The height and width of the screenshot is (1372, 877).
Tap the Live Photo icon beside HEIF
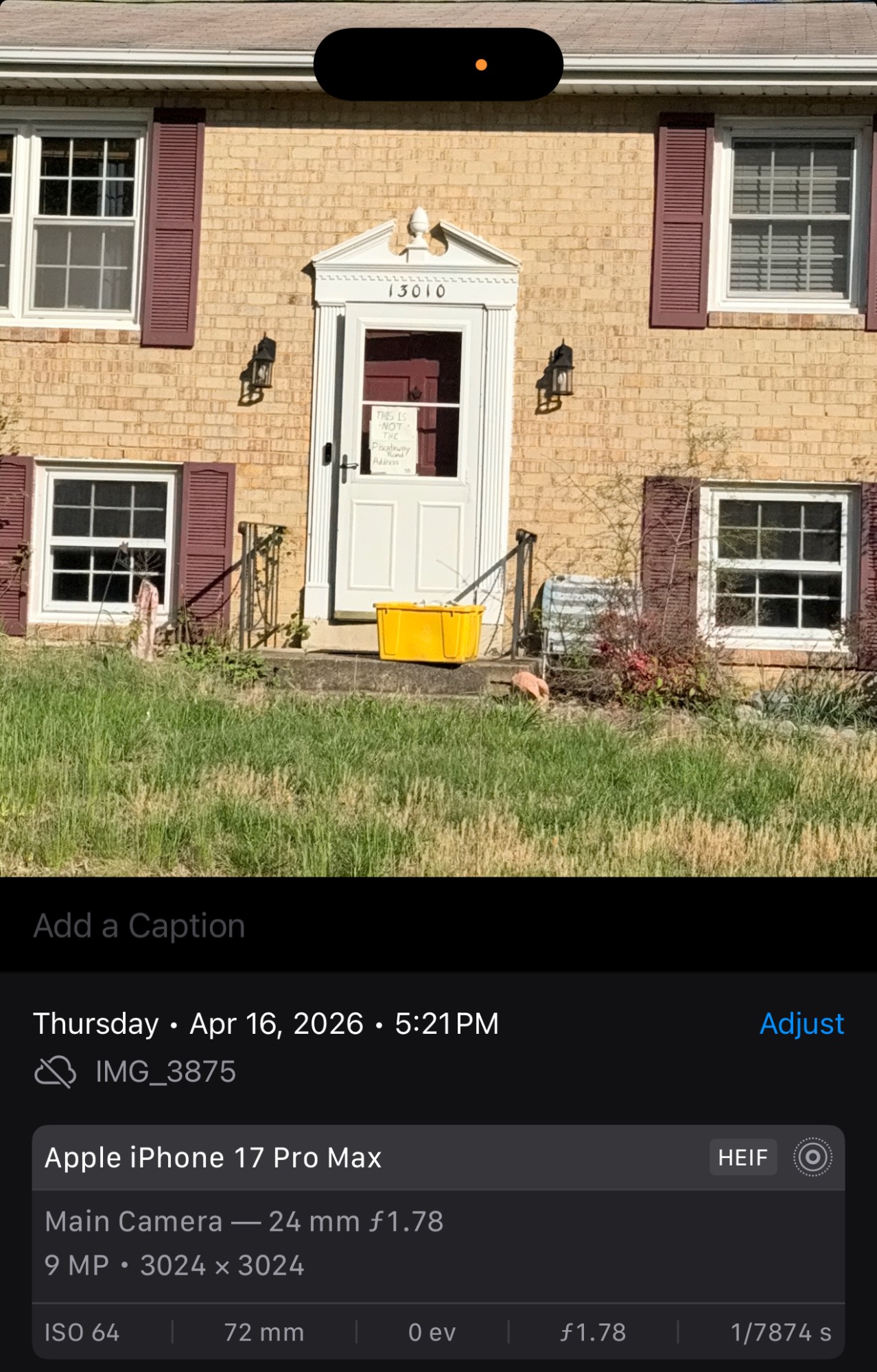click(812, 1157)
